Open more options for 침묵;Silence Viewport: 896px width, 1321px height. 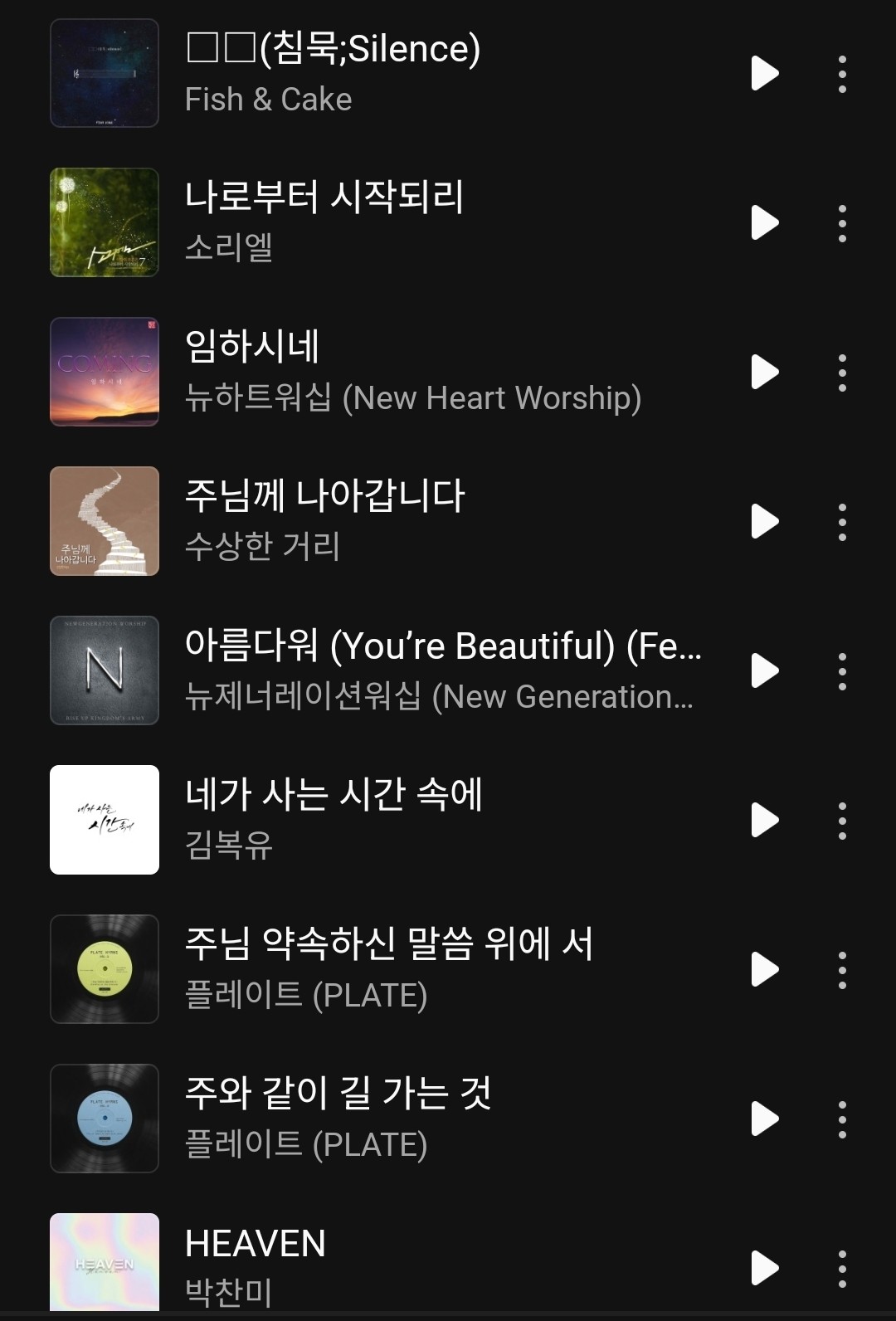point(842,74)
